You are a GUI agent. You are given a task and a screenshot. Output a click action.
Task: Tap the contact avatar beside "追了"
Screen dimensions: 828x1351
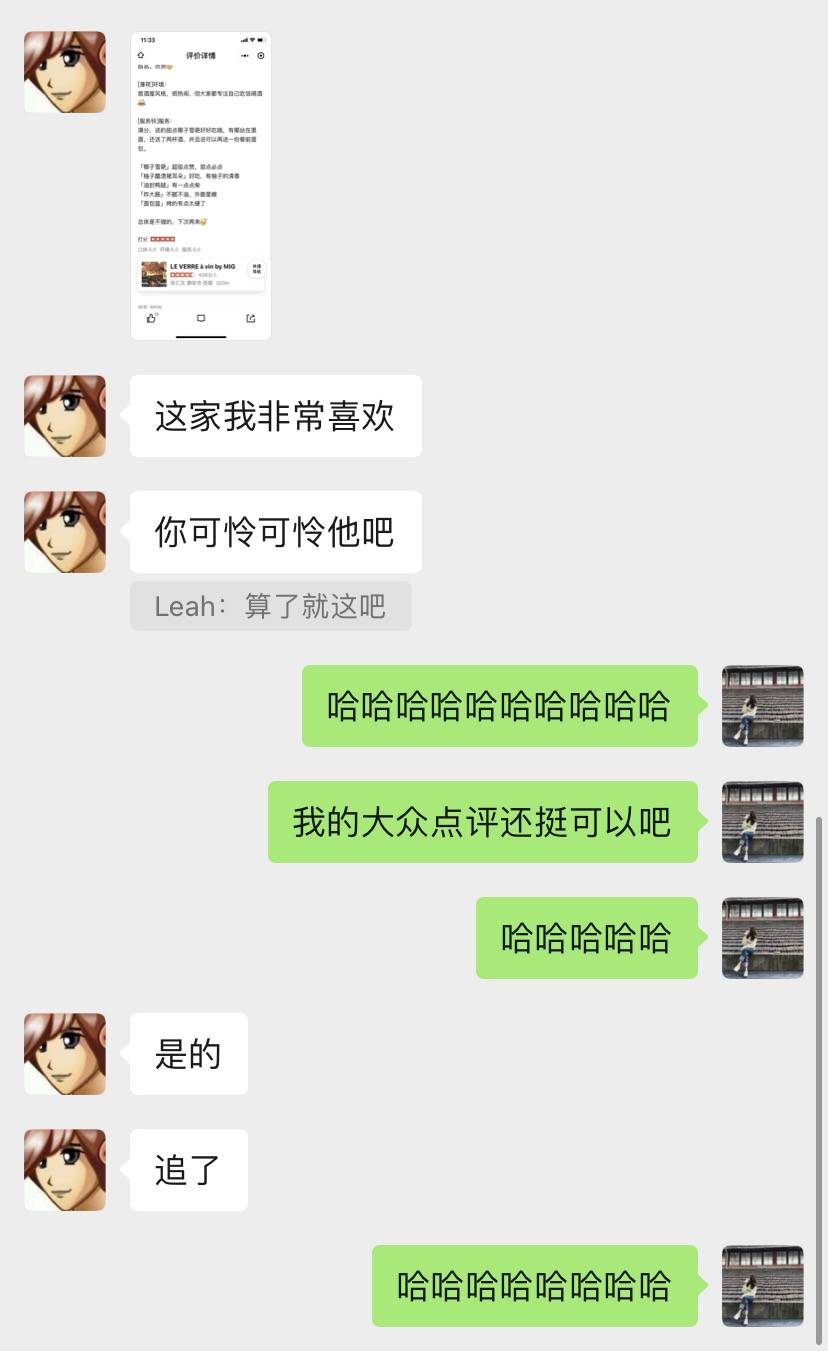point(65,1170)
